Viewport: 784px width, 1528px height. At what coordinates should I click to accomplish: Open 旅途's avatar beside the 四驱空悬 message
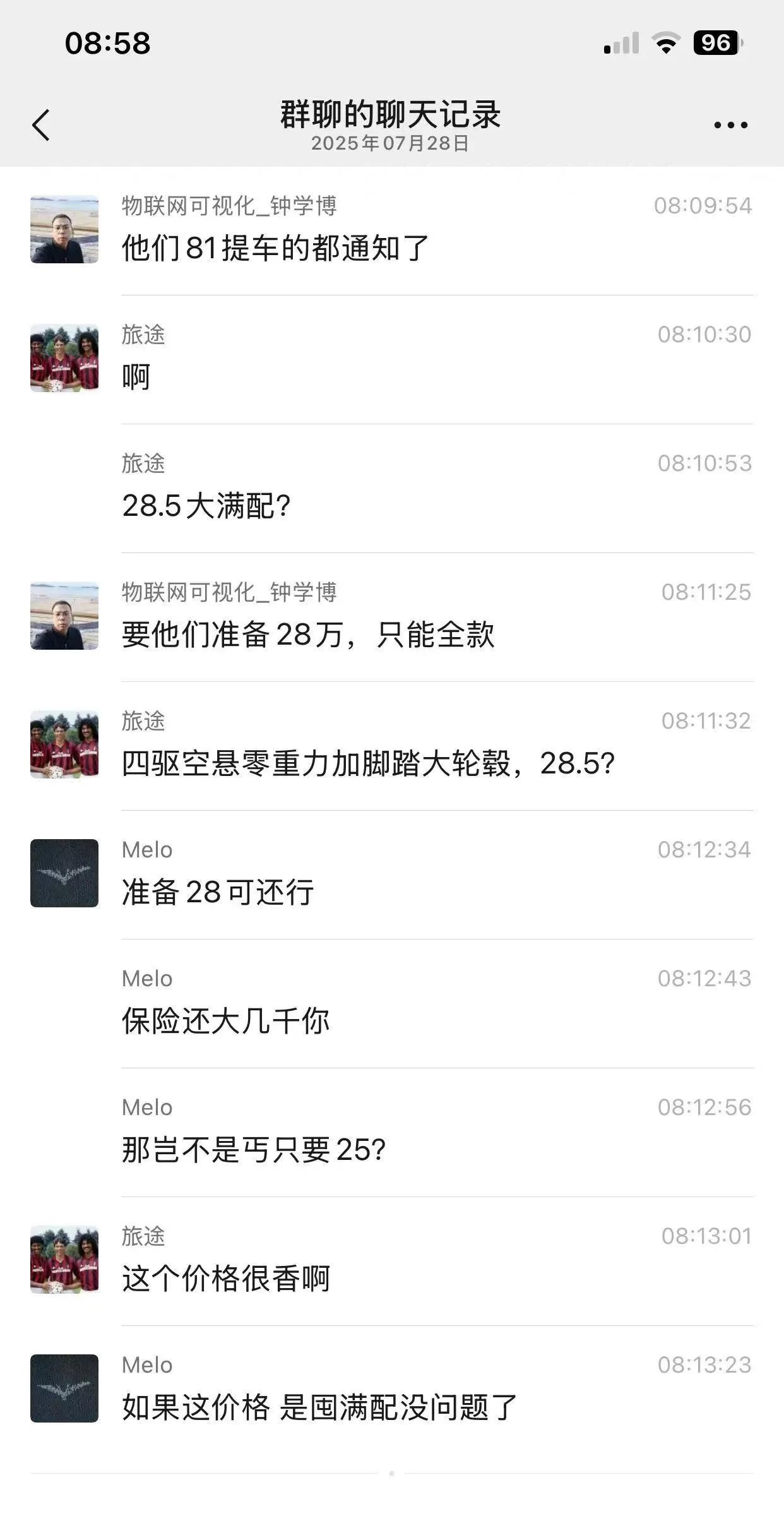[x=64, y=744]
